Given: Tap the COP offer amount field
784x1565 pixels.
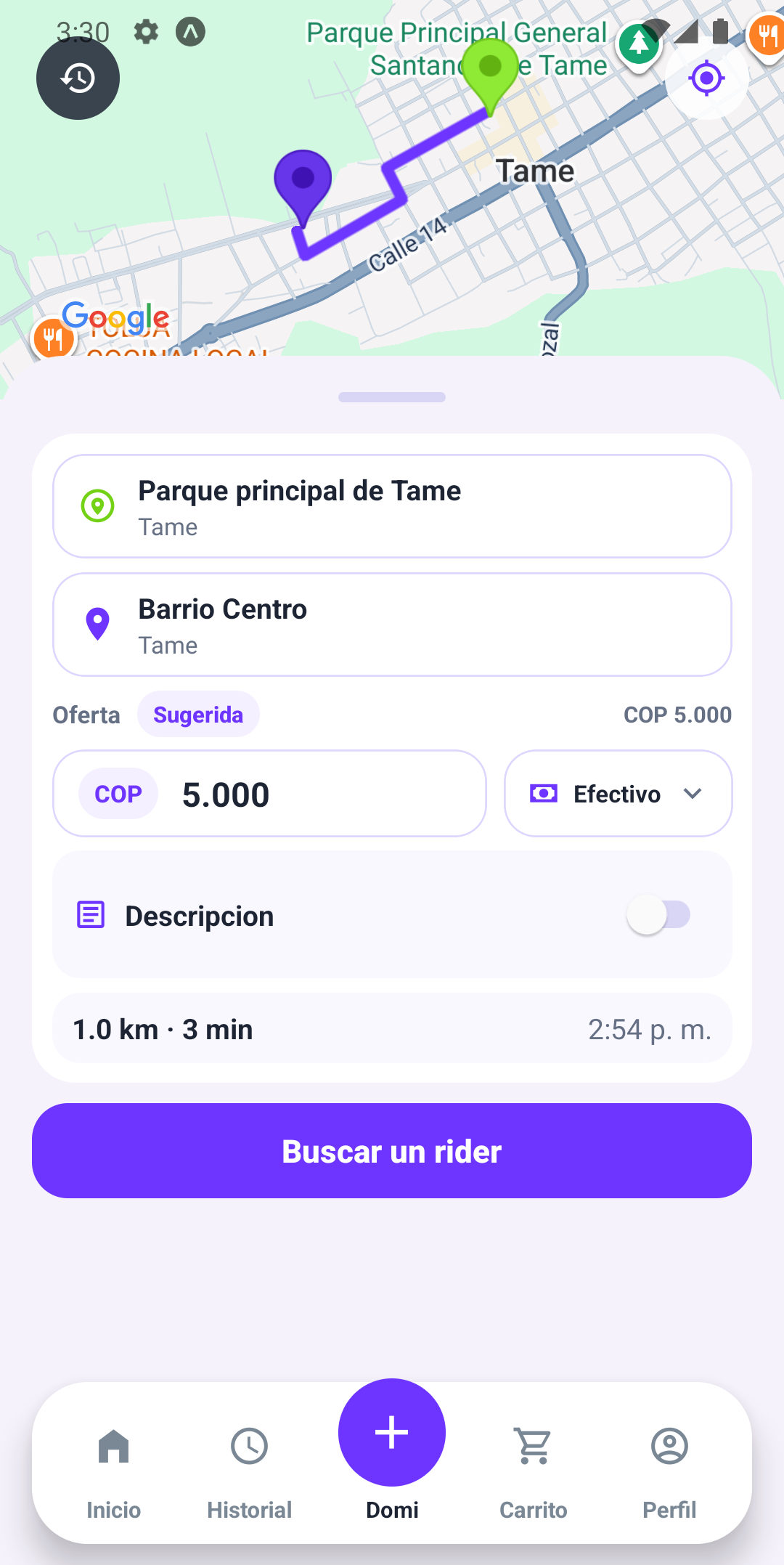Looking at the screenshot, I should click(x=269, y=794).
